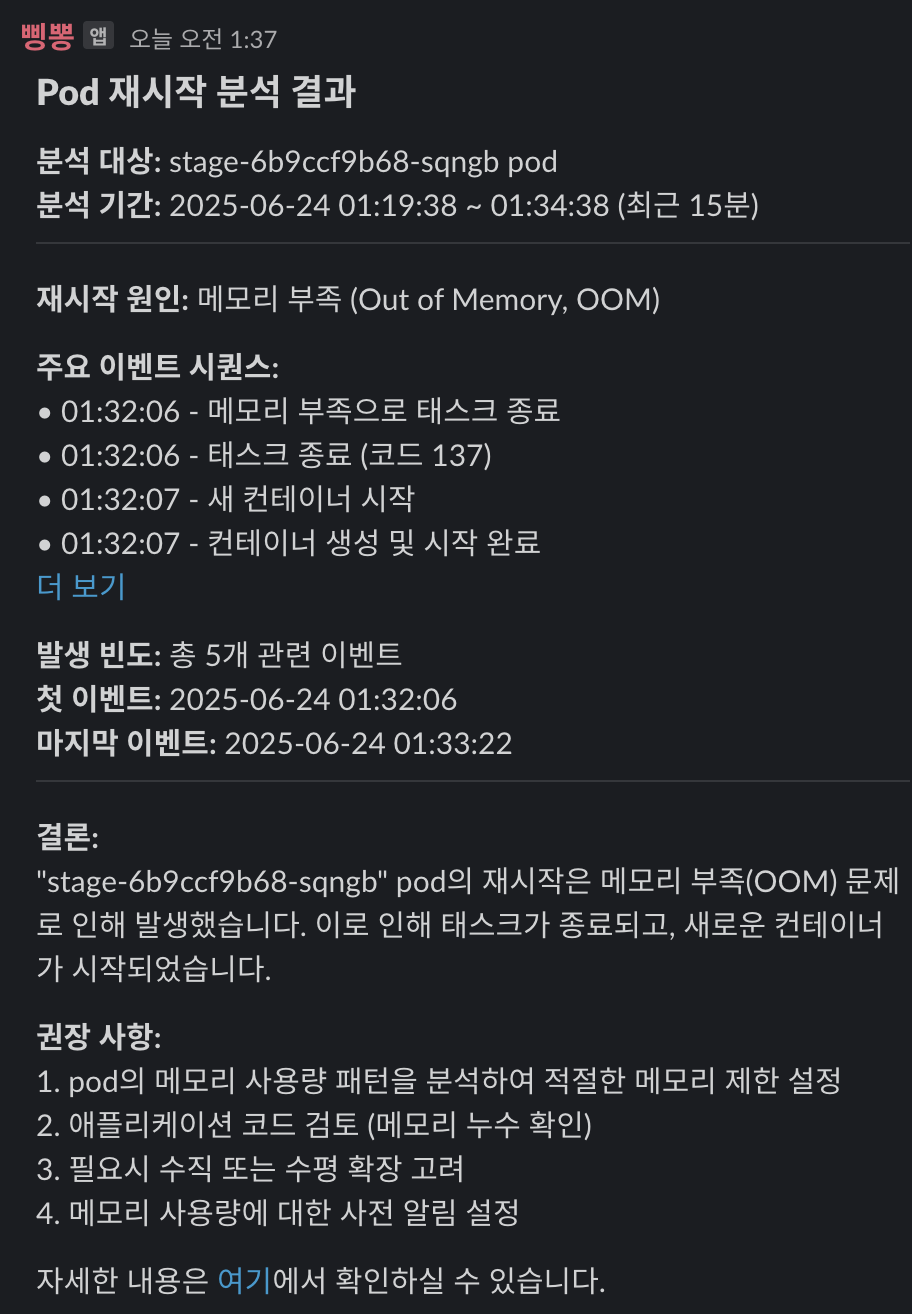Expand the message with 더 보기
Screen dimensions: 912x1314
point(81,586)
